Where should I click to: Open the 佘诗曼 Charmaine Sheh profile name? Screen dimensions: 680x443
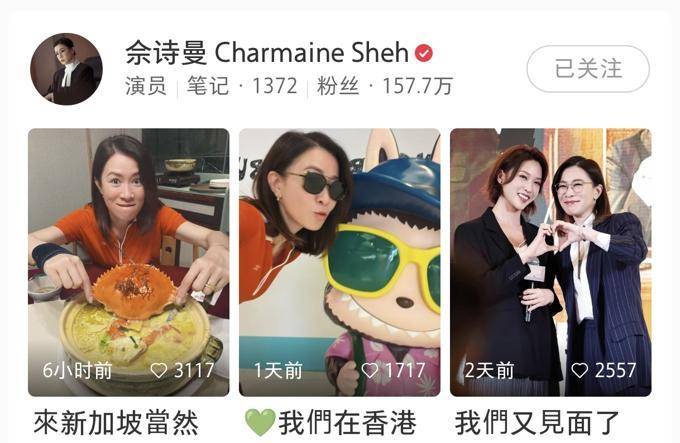(x=267, y=53)
